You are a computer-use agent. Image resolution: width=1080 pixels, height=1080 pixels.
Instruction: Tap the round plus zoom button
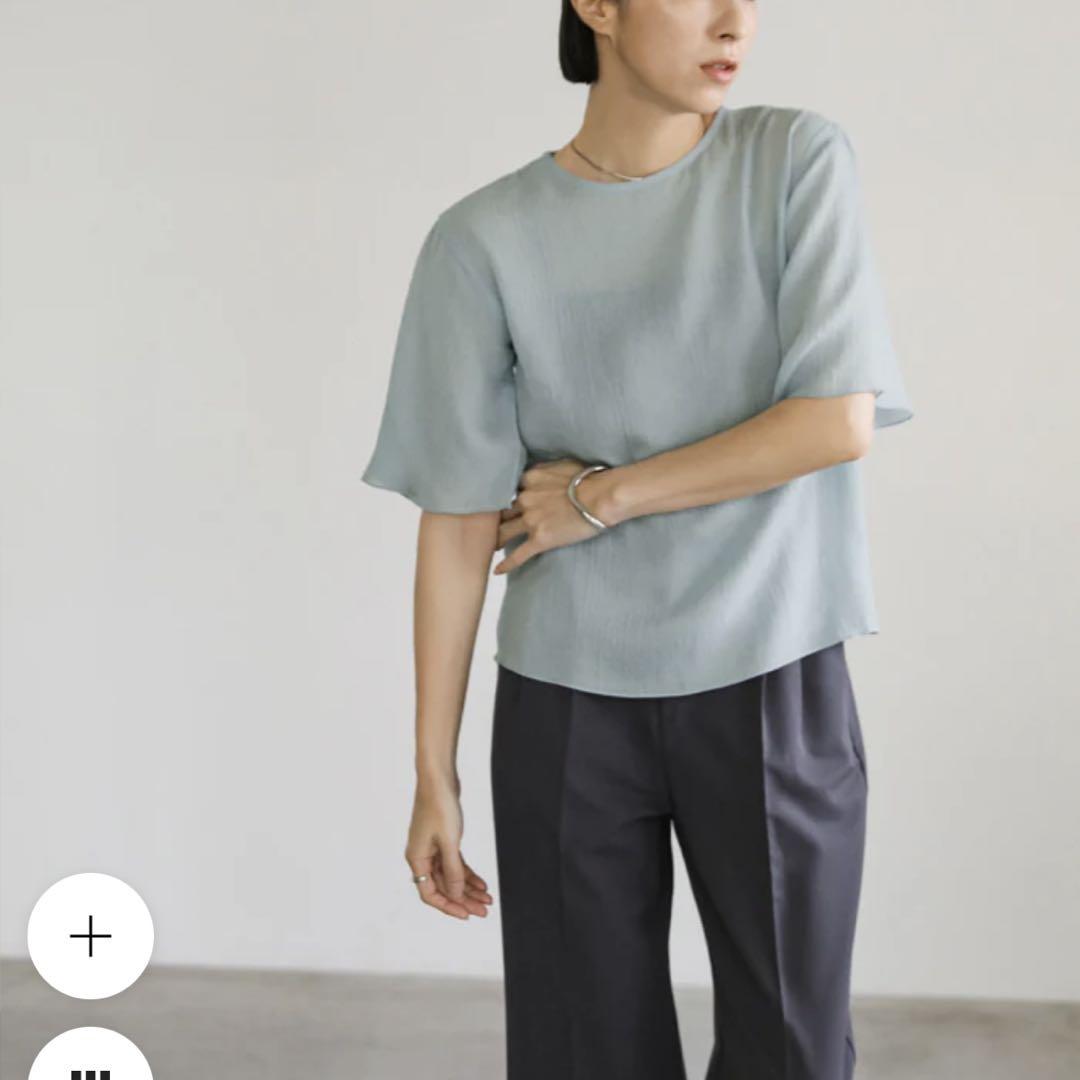click(90, 936)
